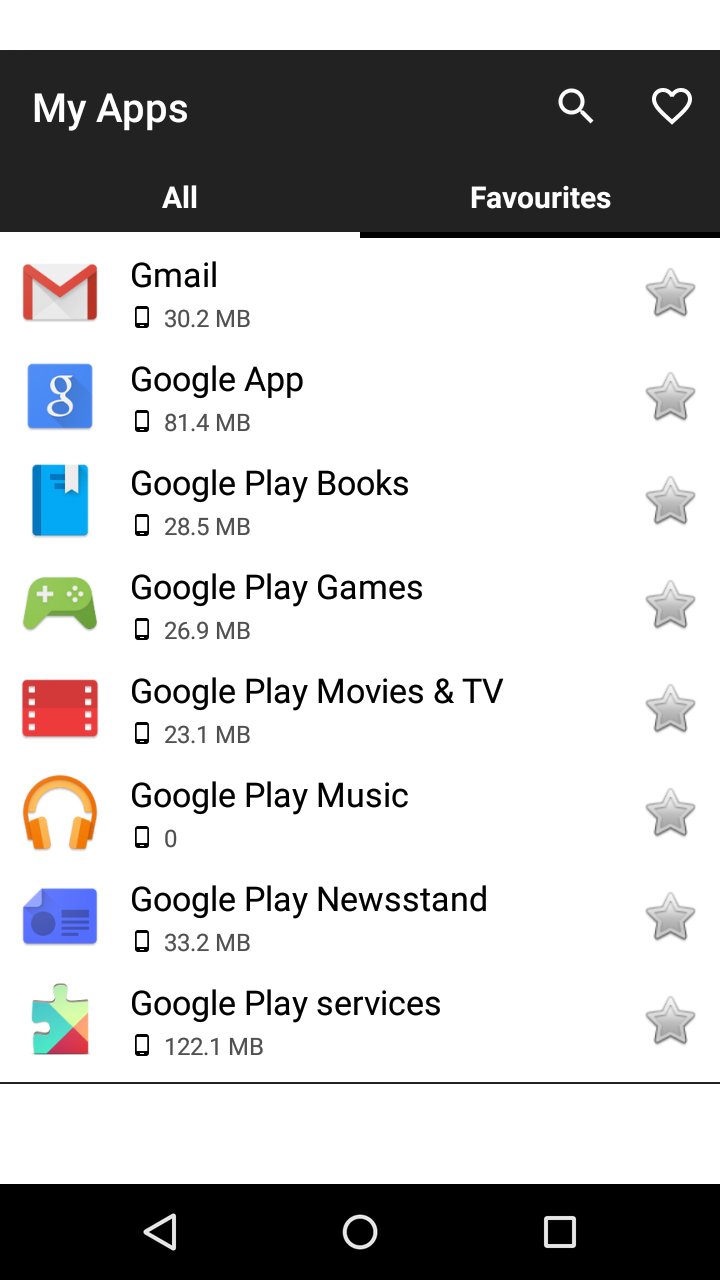Open the Google Play Movies & TV icon
720x1280 pixels.
pyautogui.click(x=60, y=709)
